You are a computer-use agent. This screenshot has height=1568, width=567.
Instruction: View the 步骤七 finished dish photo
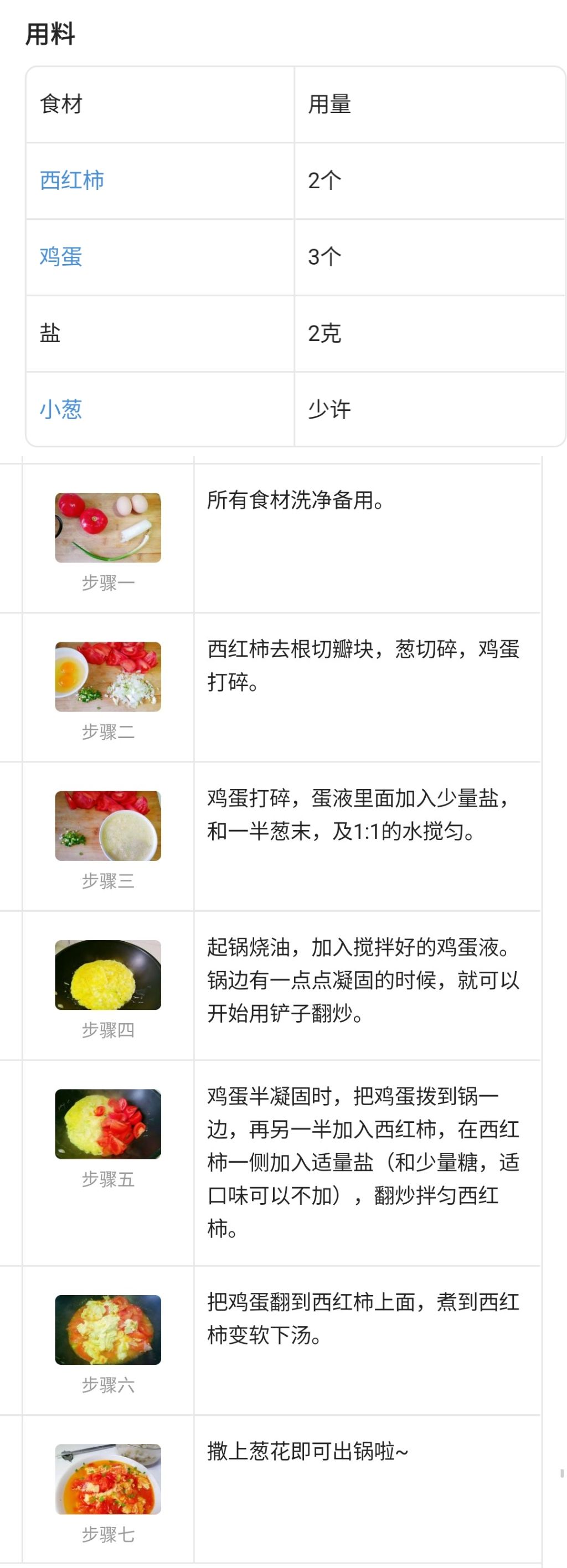coord(108,1478)
